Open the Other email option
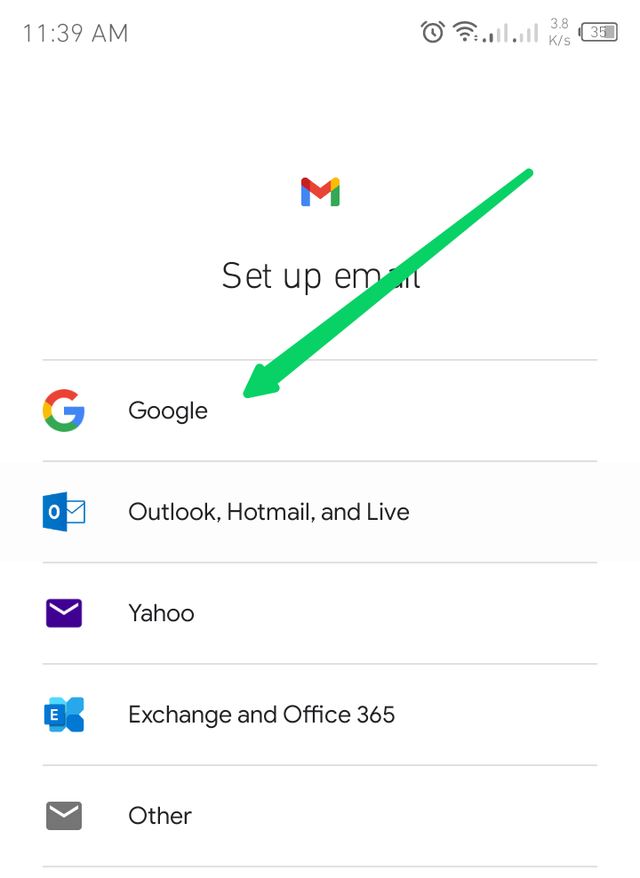 pos(160,816)
